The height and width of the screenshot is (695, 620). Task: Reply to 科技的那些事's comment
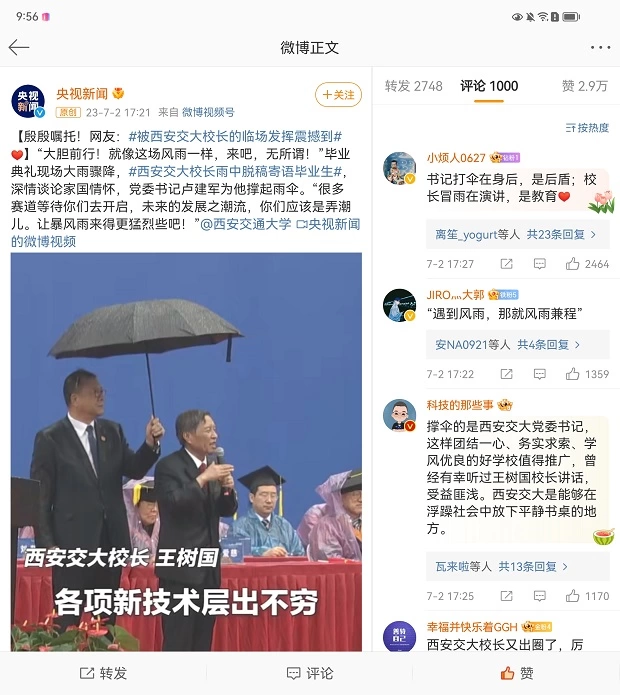click(x=540, y=596)
